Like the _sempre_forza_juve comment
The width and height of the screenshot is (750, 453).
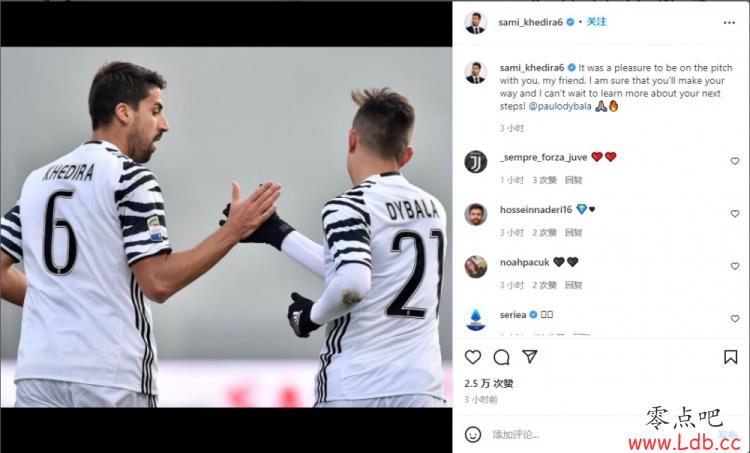point(735,161)
